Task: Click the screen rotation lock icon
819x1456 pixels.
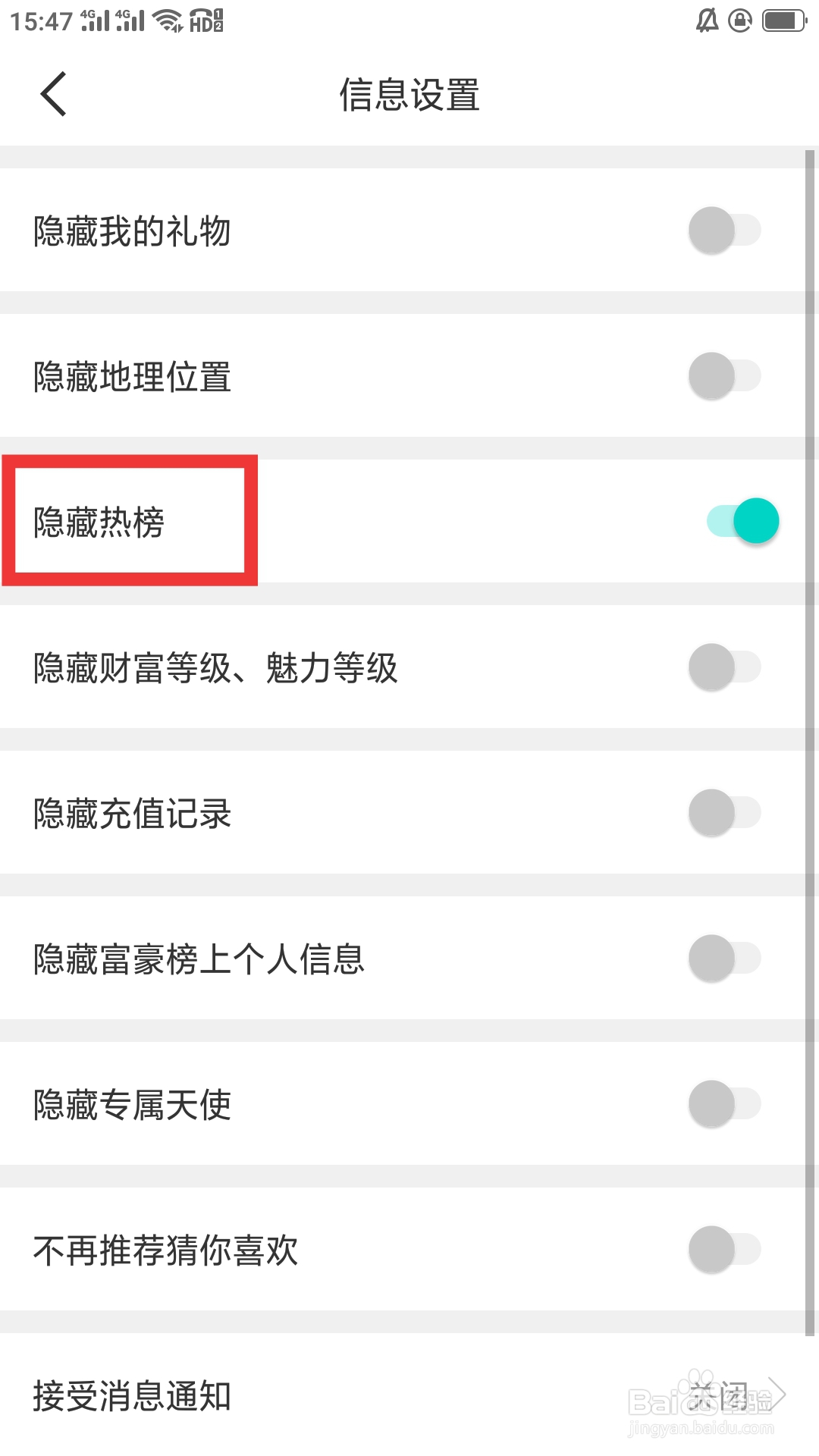Action: [x=739, y=20]
